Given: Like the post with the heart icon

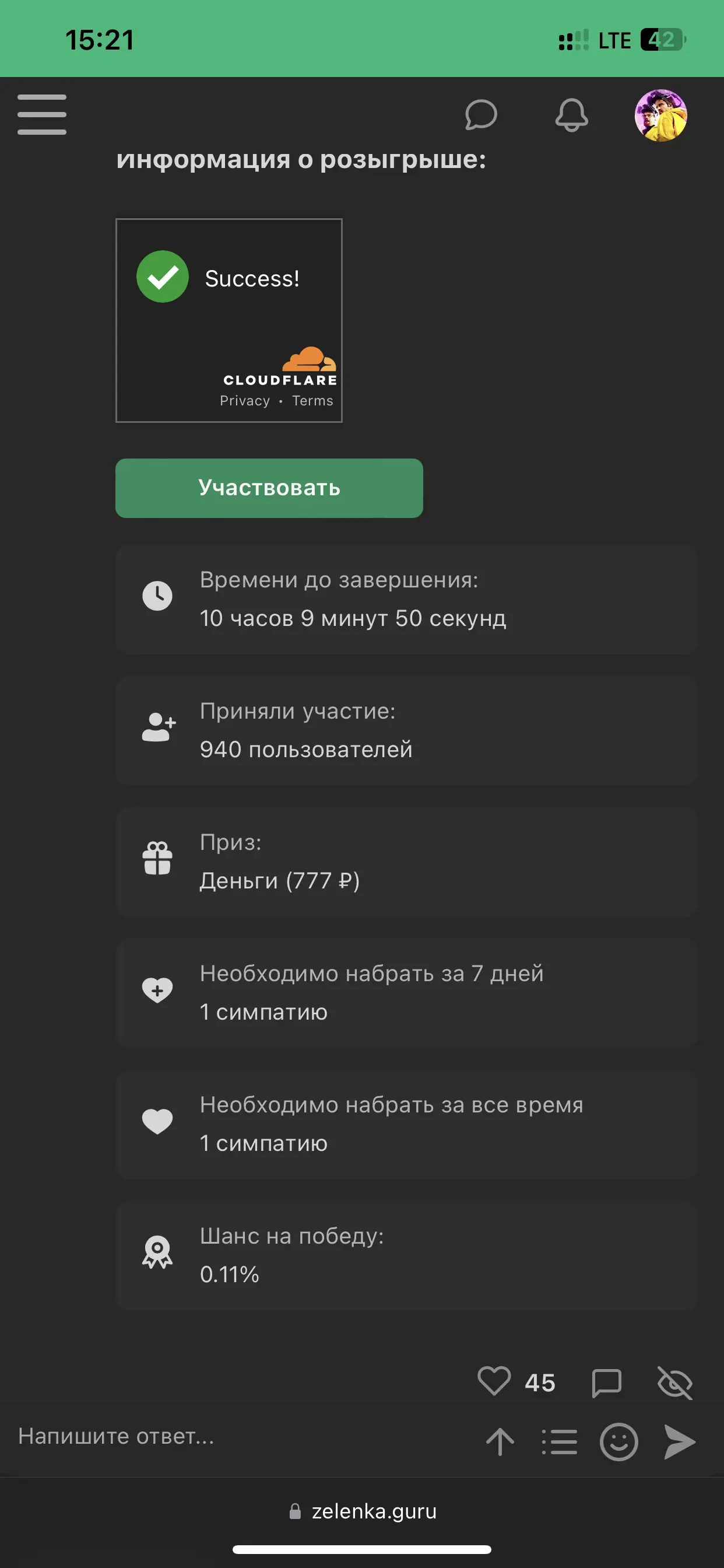Looking at the screenshot, I should [x=493, y=1382].
